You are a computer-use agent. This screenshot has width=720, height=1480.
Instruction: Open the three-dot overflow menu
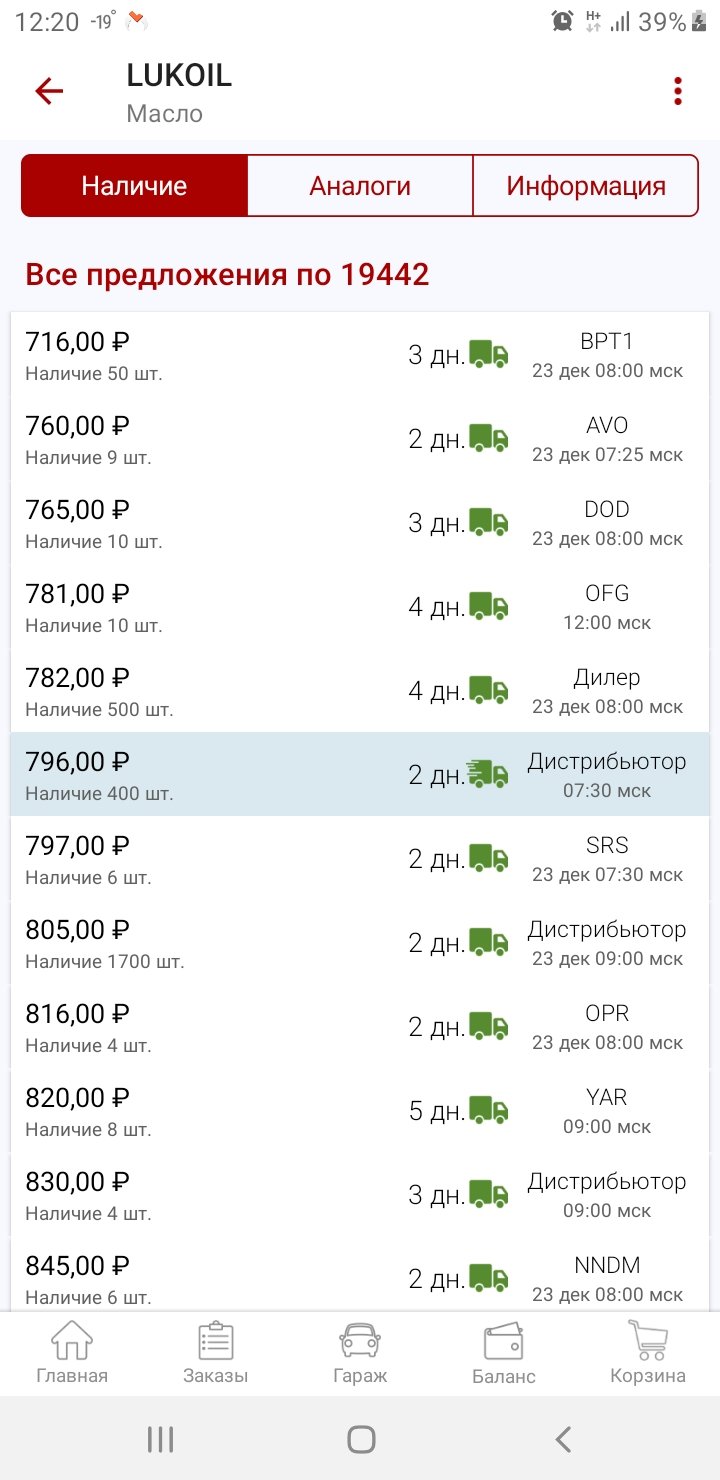tap(678, 91)
